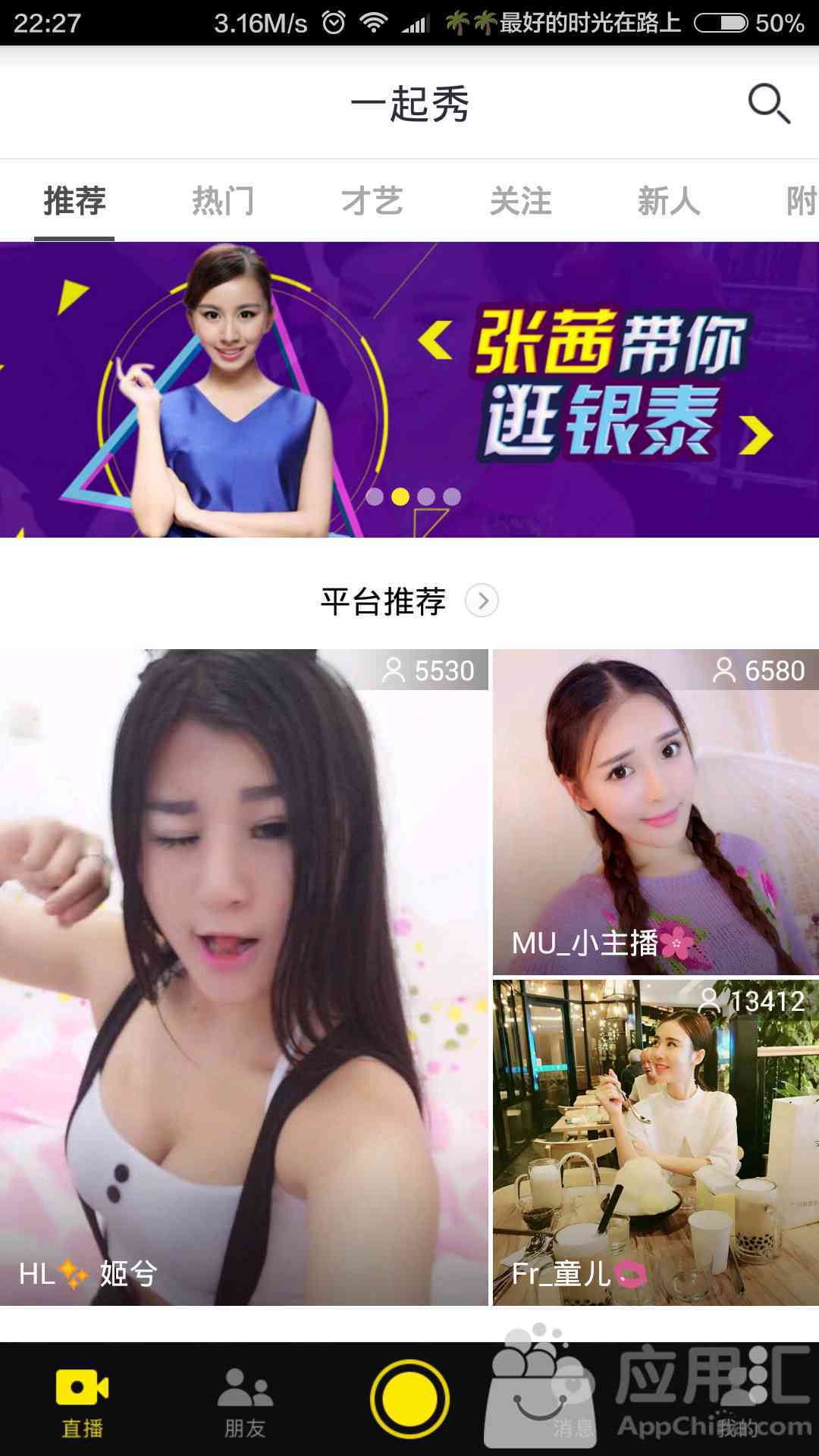Open Fr_童儿's live stream

point(656,1142)
